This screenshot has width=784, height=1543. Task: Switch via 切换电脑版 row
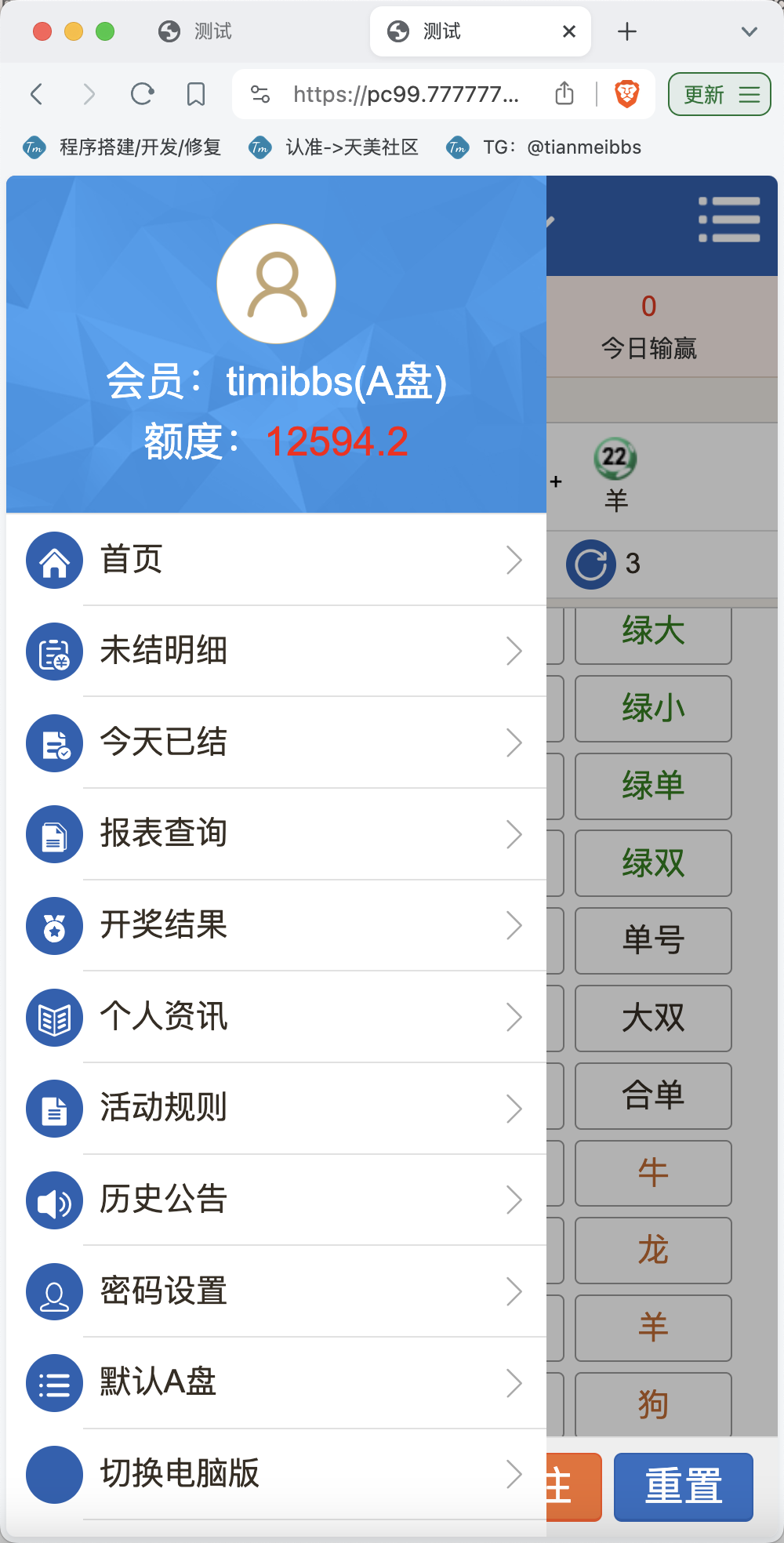276,1474
